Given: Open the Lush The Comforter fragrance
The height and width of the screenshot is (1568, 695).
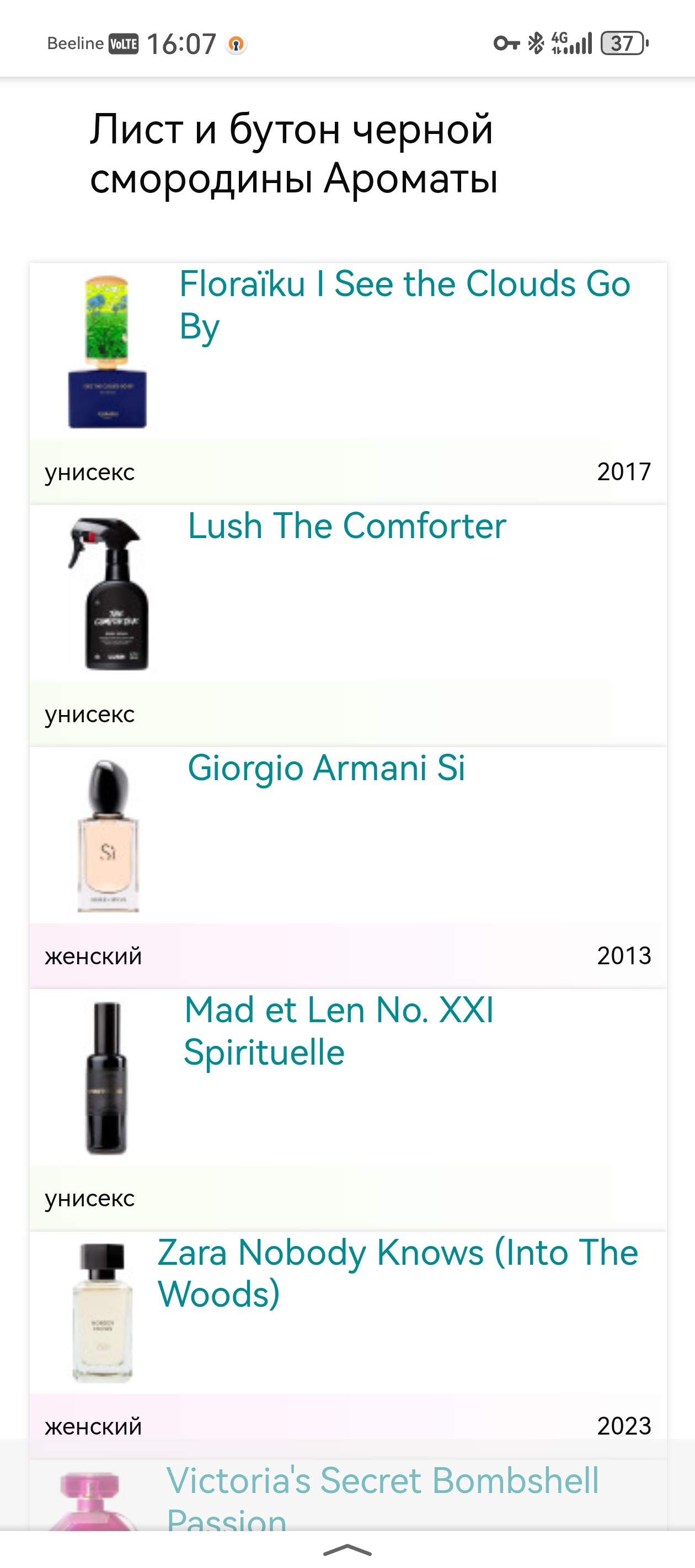Looking at the screenshot, I should pos(346,526).
